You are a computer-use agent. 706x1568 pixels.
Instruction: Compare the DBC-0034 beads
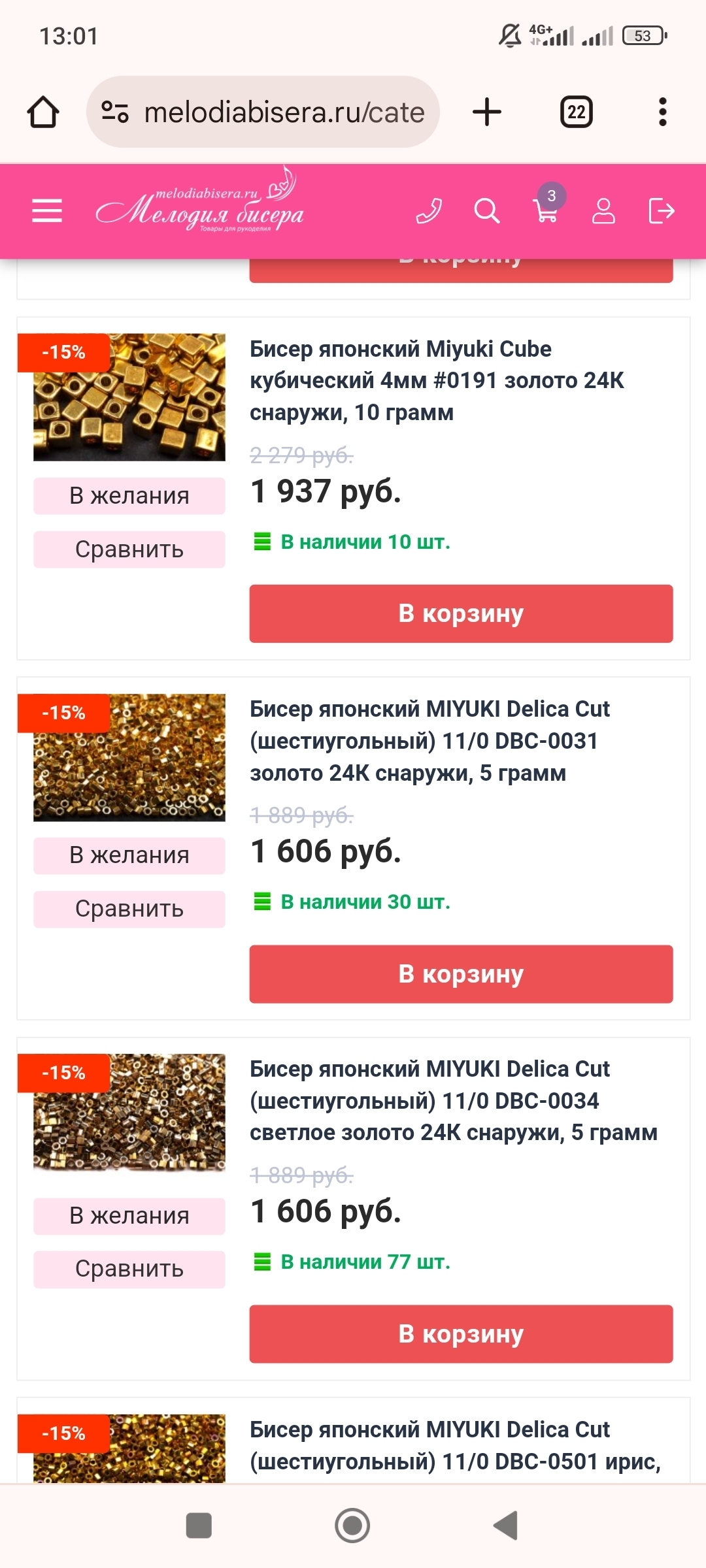coord(129,1269)
